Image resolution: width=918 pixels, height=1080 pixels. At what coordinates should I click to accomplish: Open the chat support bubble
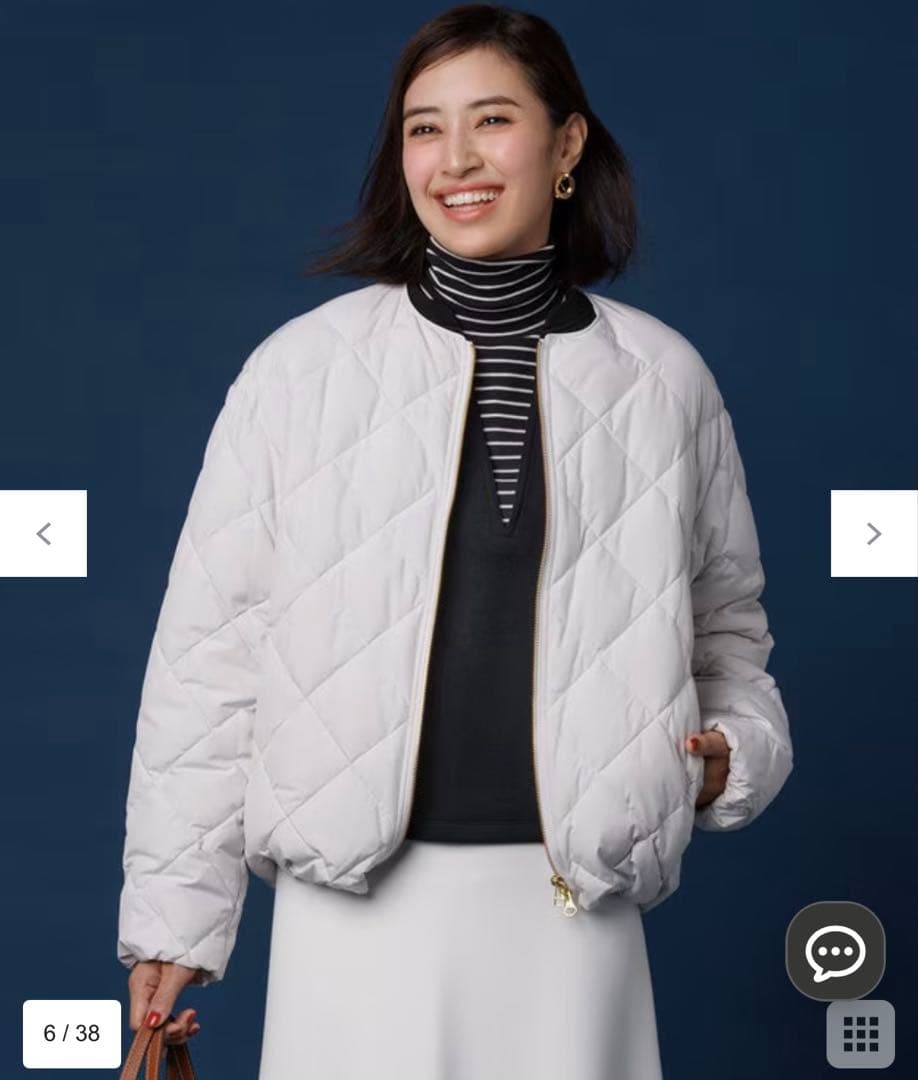[x=835, y=951]
